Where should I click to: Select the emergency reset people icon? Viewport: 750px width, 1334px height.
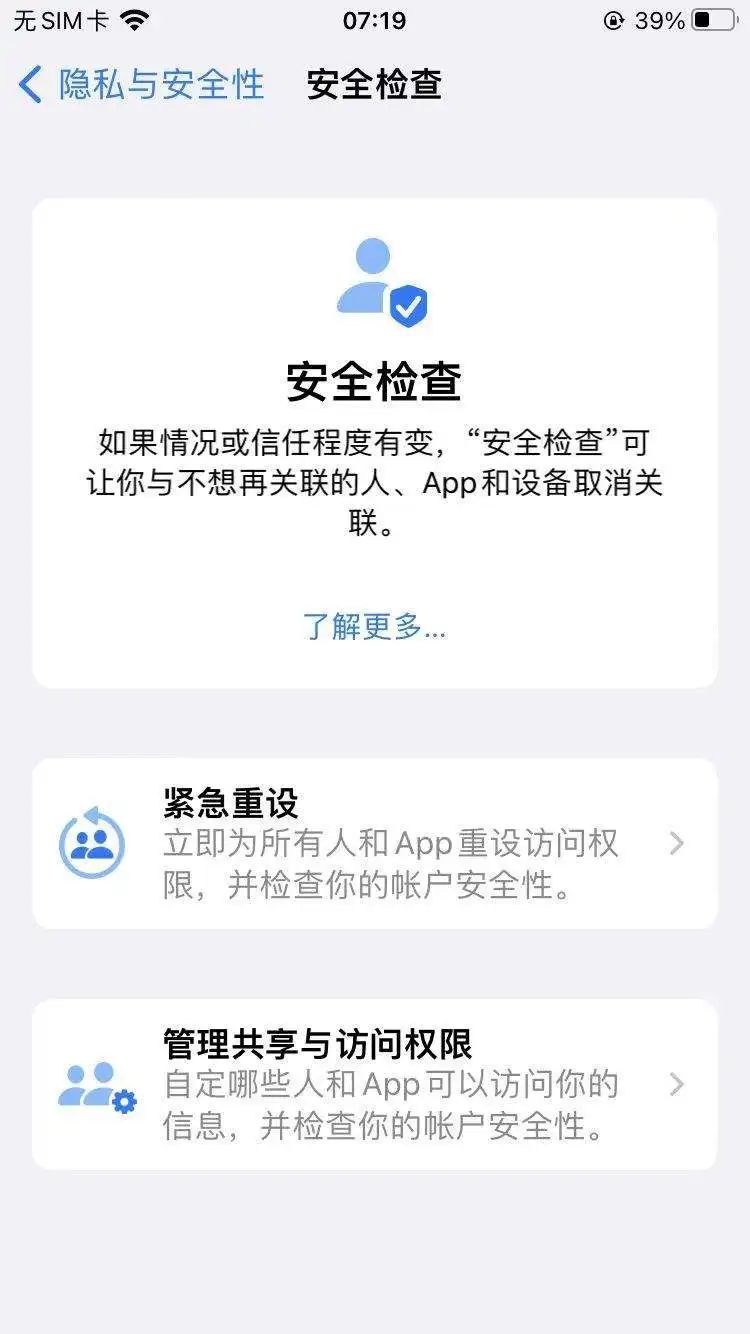click(x=92, y=843)
